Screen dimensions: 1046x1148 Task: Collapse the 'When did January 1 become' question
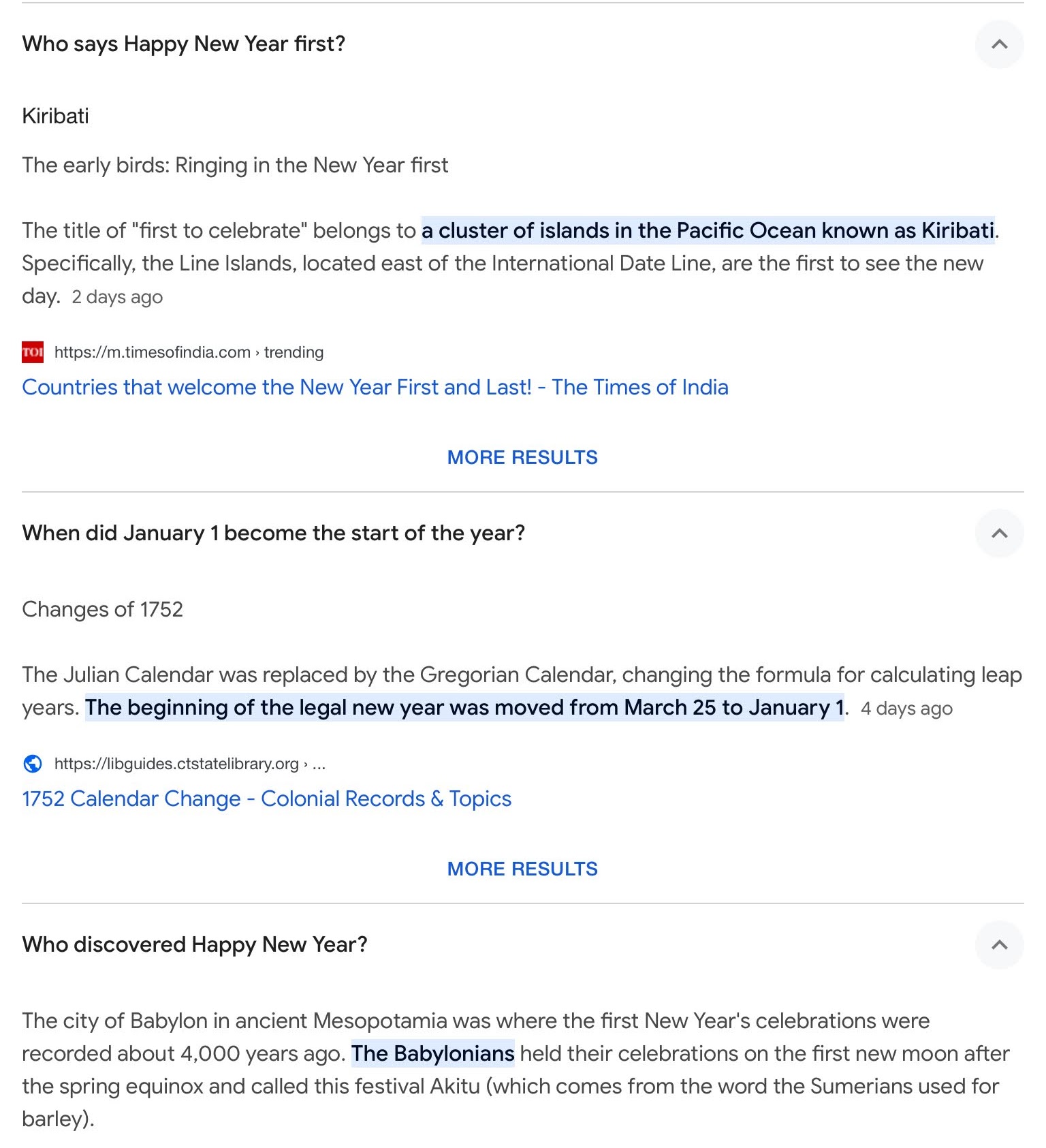tap(999, 533)
